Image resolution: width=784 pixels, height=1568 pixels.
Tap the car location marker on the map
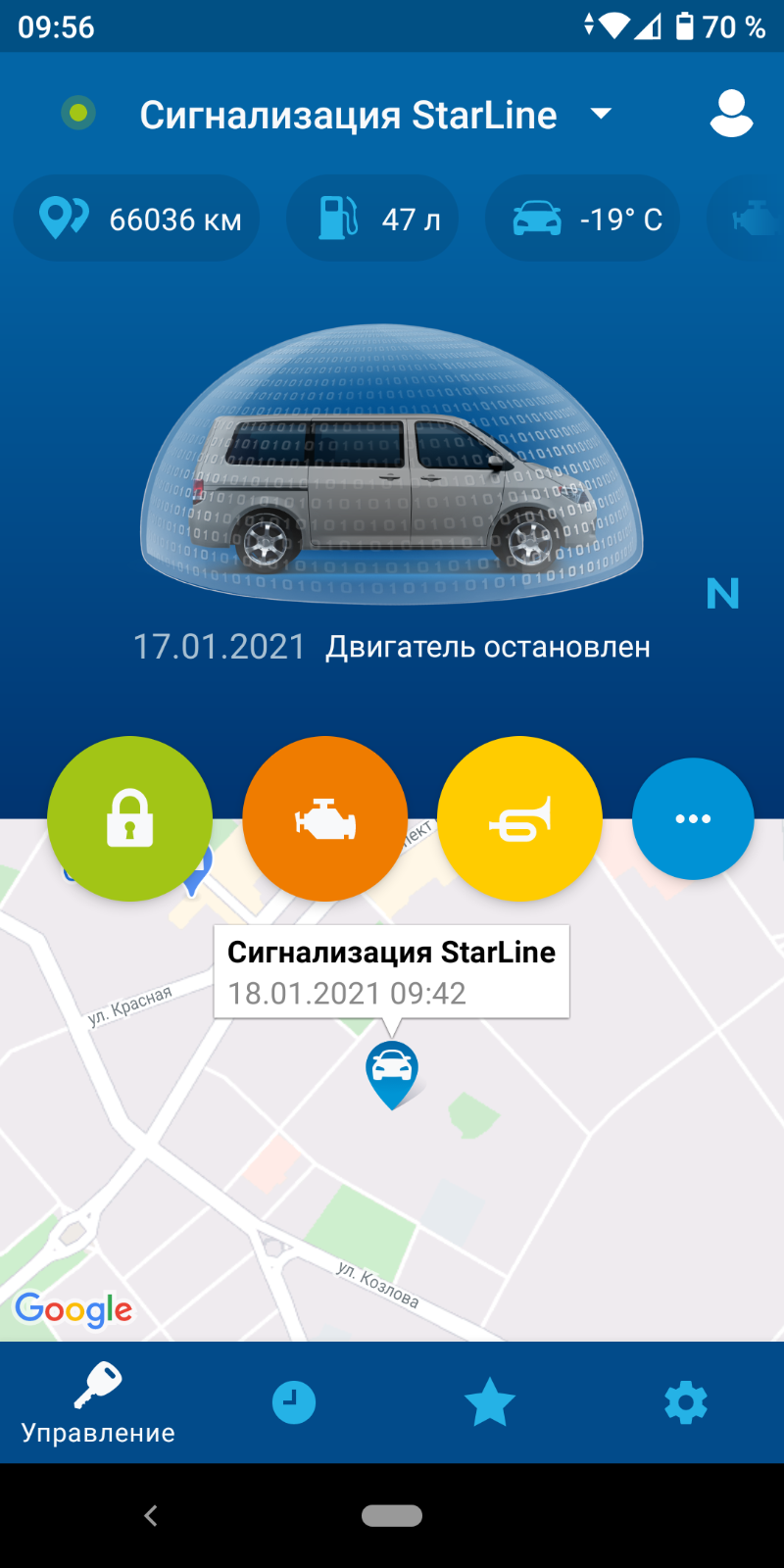tap(392, 1074)
